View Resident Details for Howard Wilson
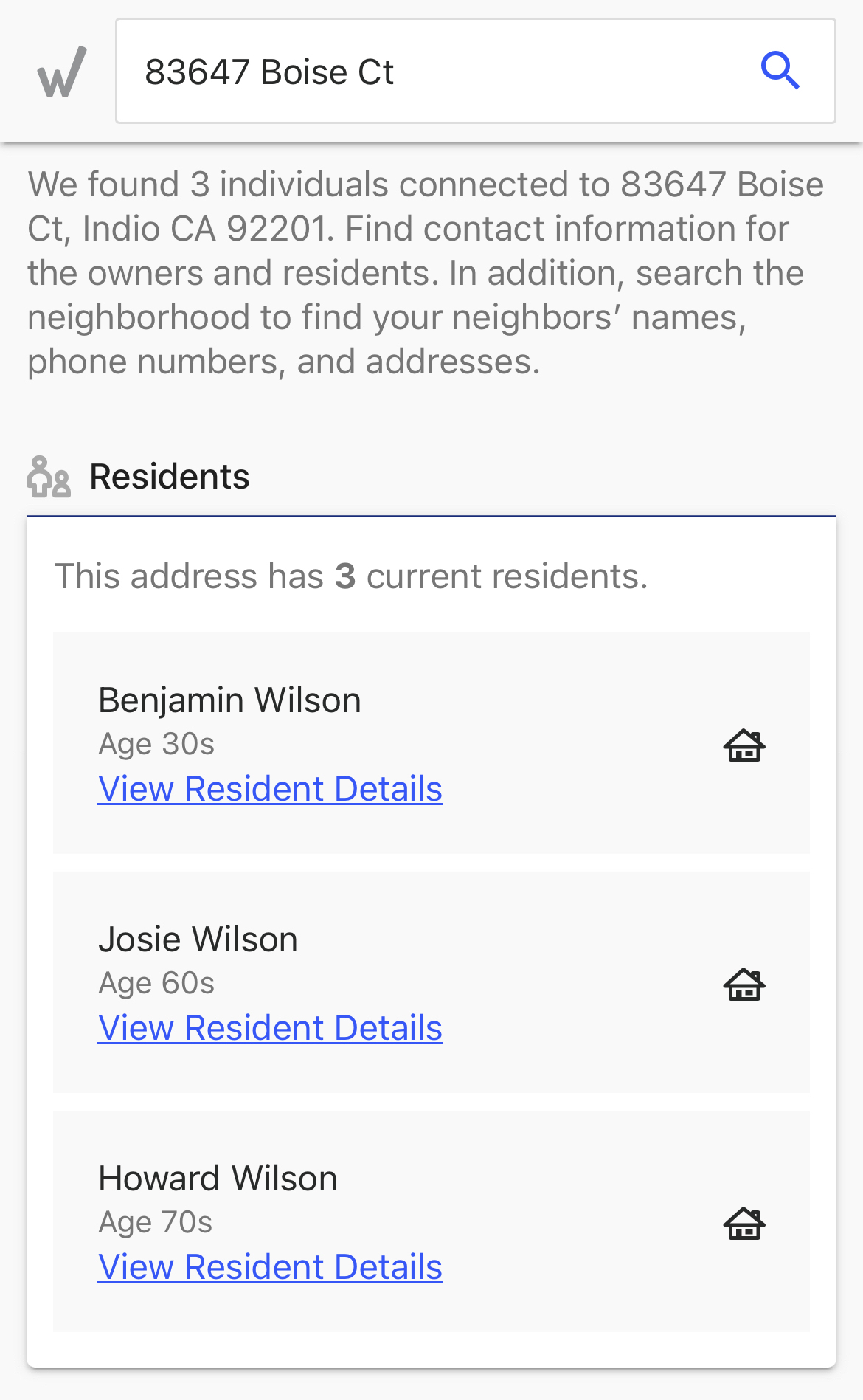Viewport: 863px width, 1400px height. click(x=270, y=1267)
